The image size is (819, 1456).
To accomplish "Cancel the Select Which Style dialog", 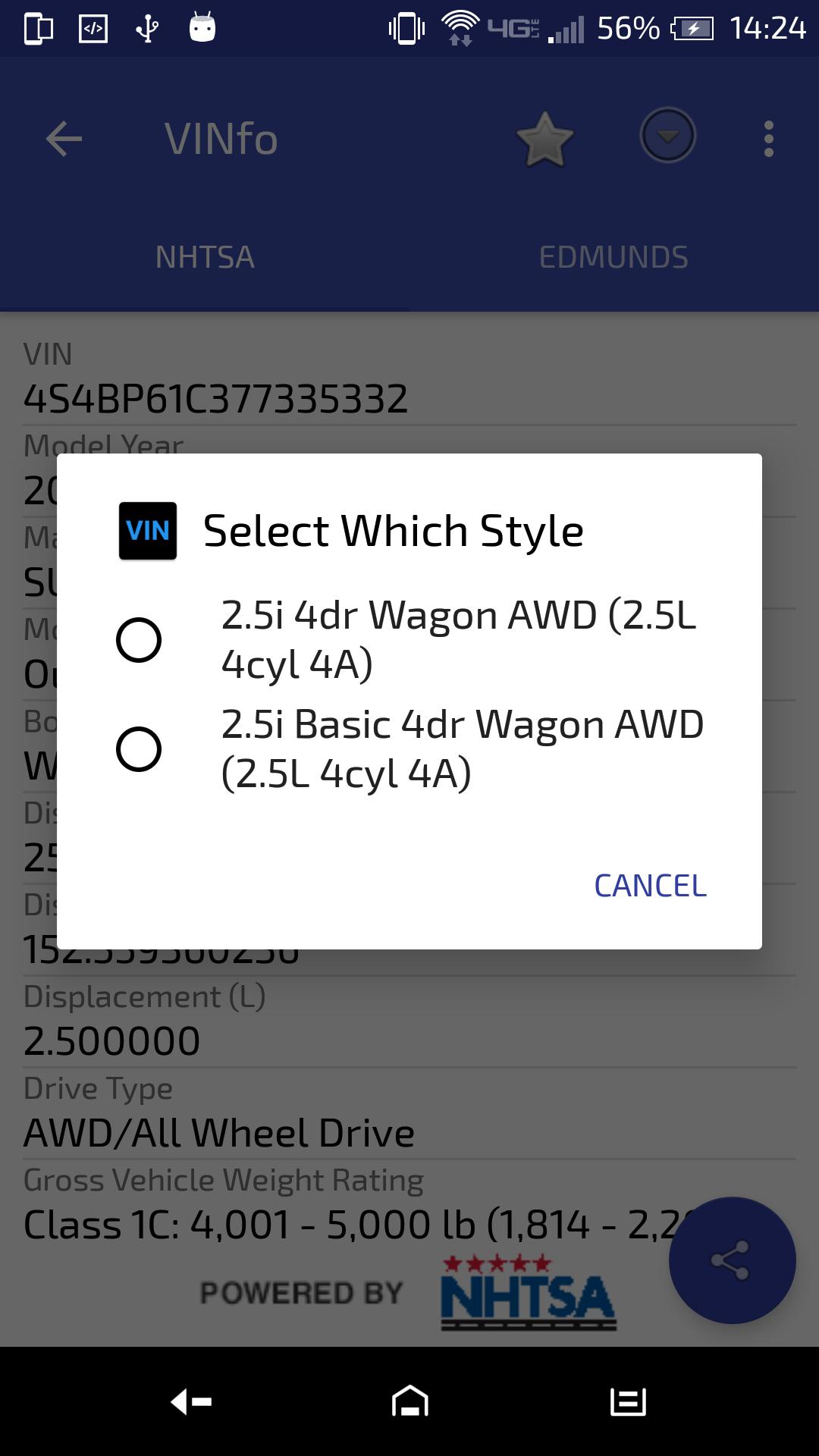I will 650,886.
